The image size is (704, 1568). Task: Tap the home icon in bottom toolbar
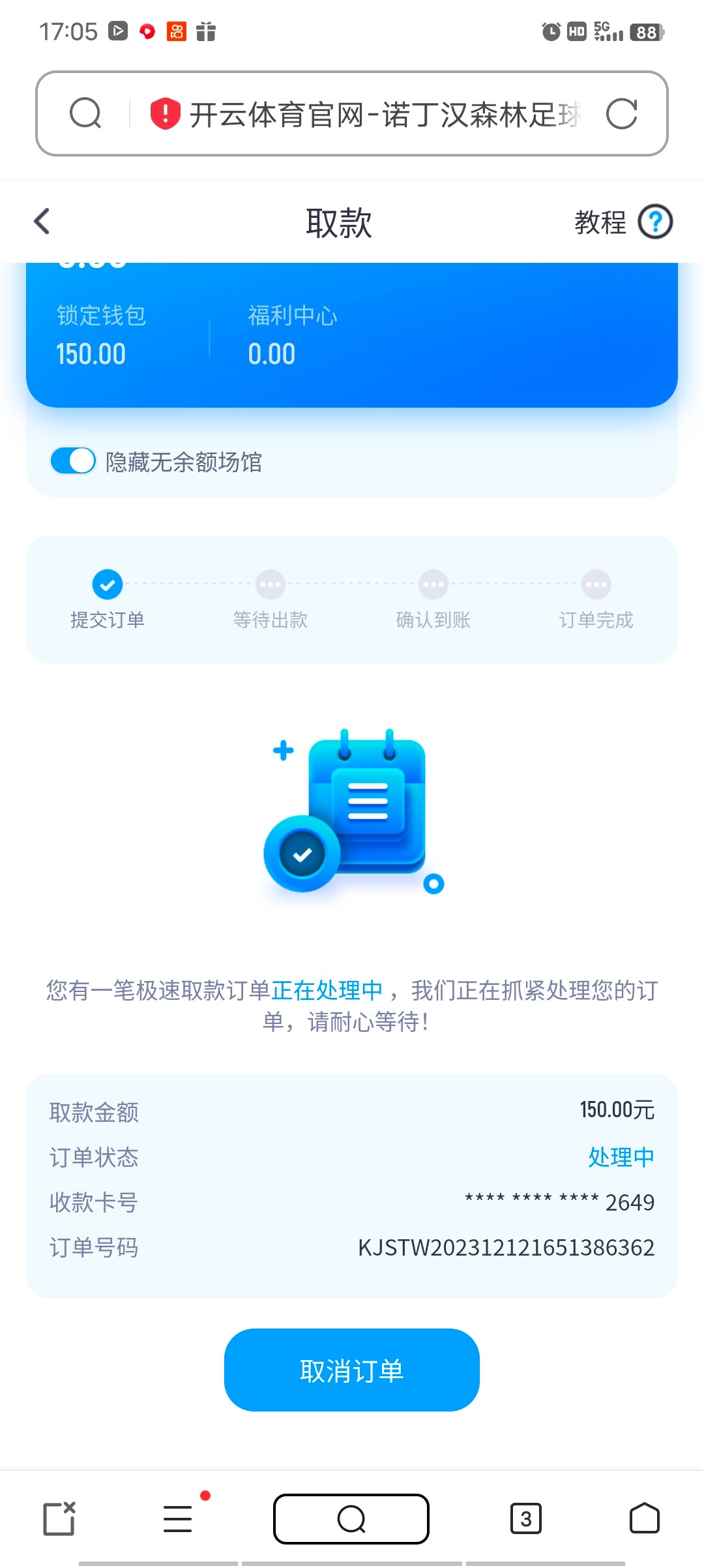[x=646, y=1520]
